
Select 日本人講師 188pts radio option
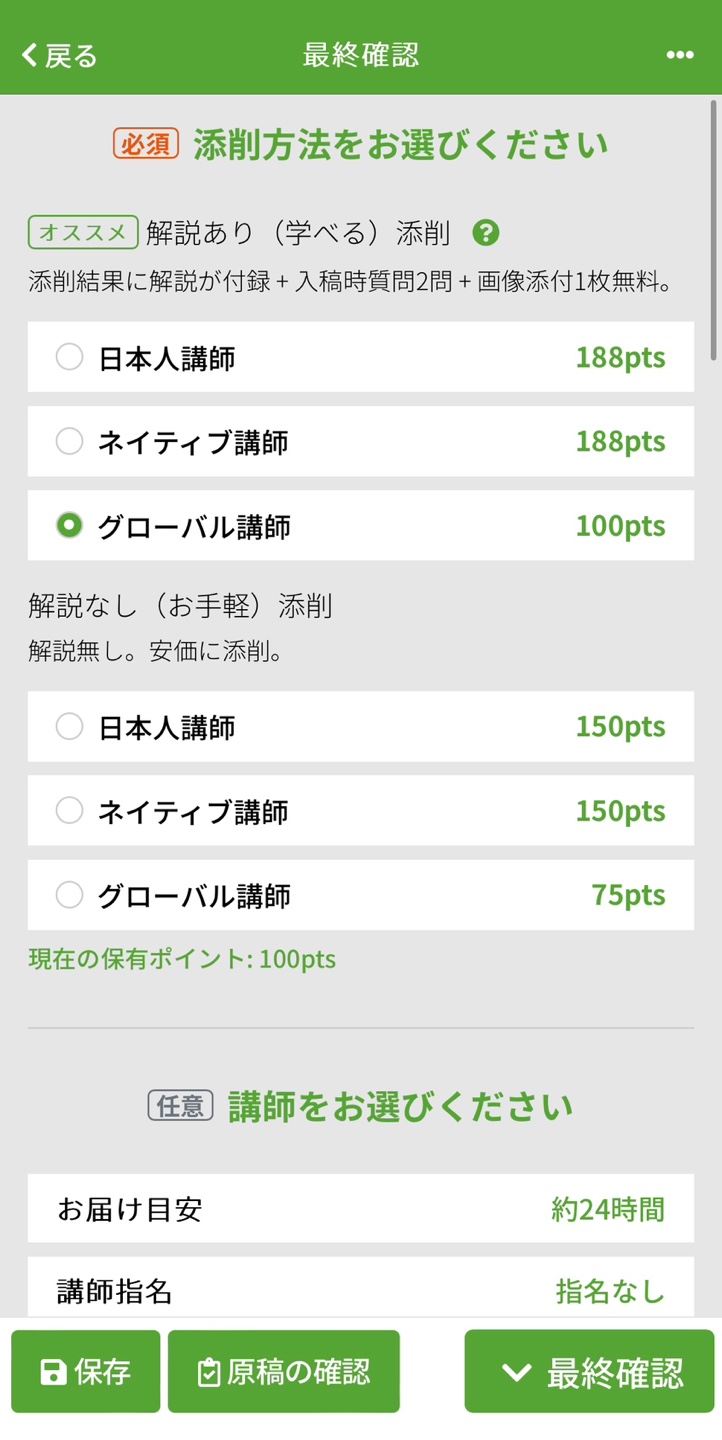click(69, 357)
